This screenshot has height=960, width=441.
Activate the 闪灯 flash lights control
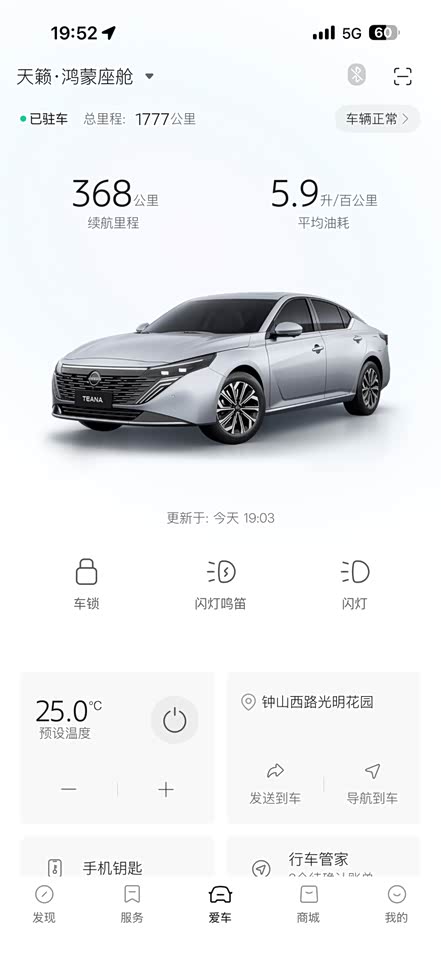[x=355, y=583]
